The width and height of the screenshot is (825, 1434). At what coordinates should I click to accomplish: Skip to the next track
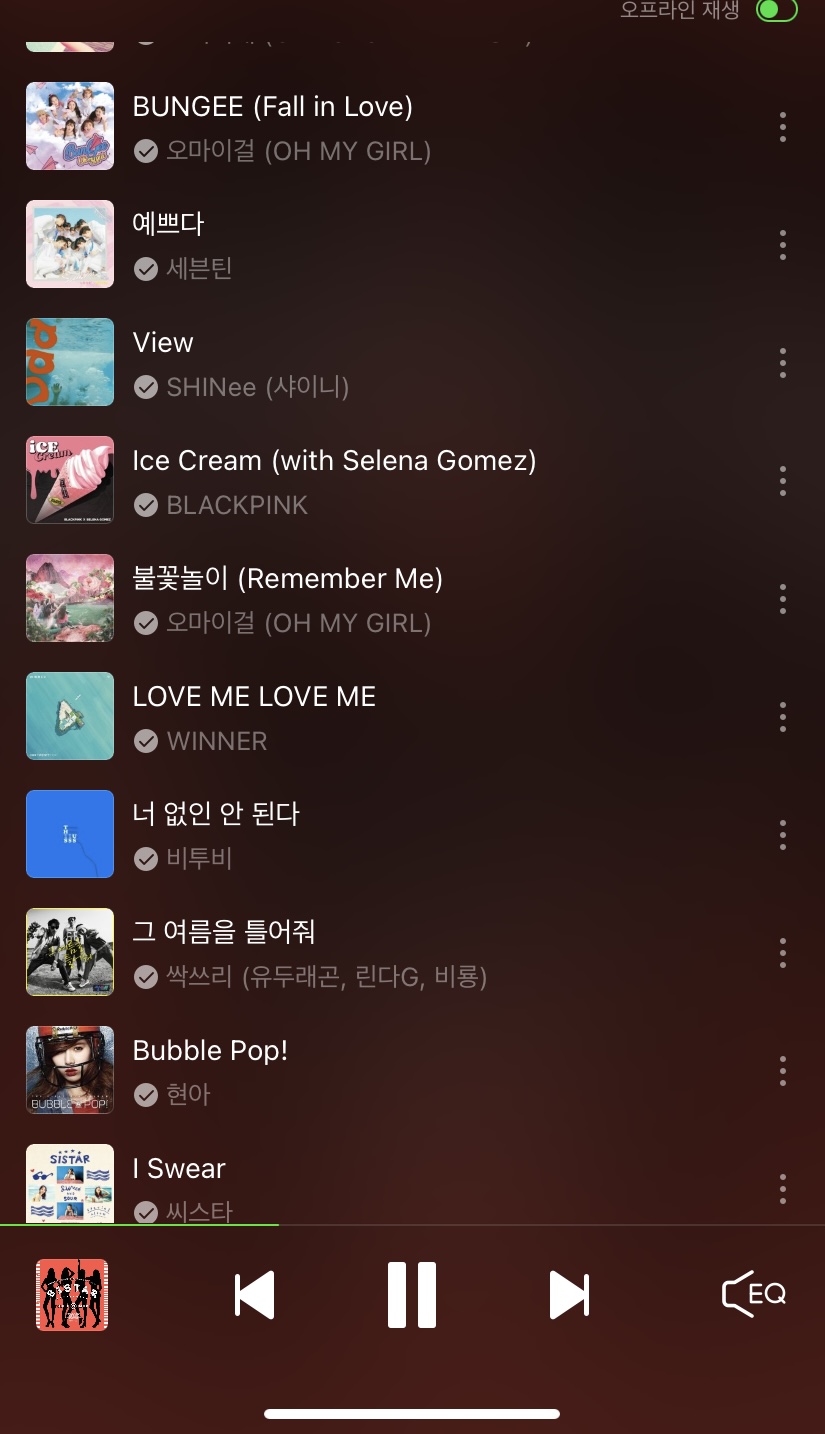[568, 1294]
